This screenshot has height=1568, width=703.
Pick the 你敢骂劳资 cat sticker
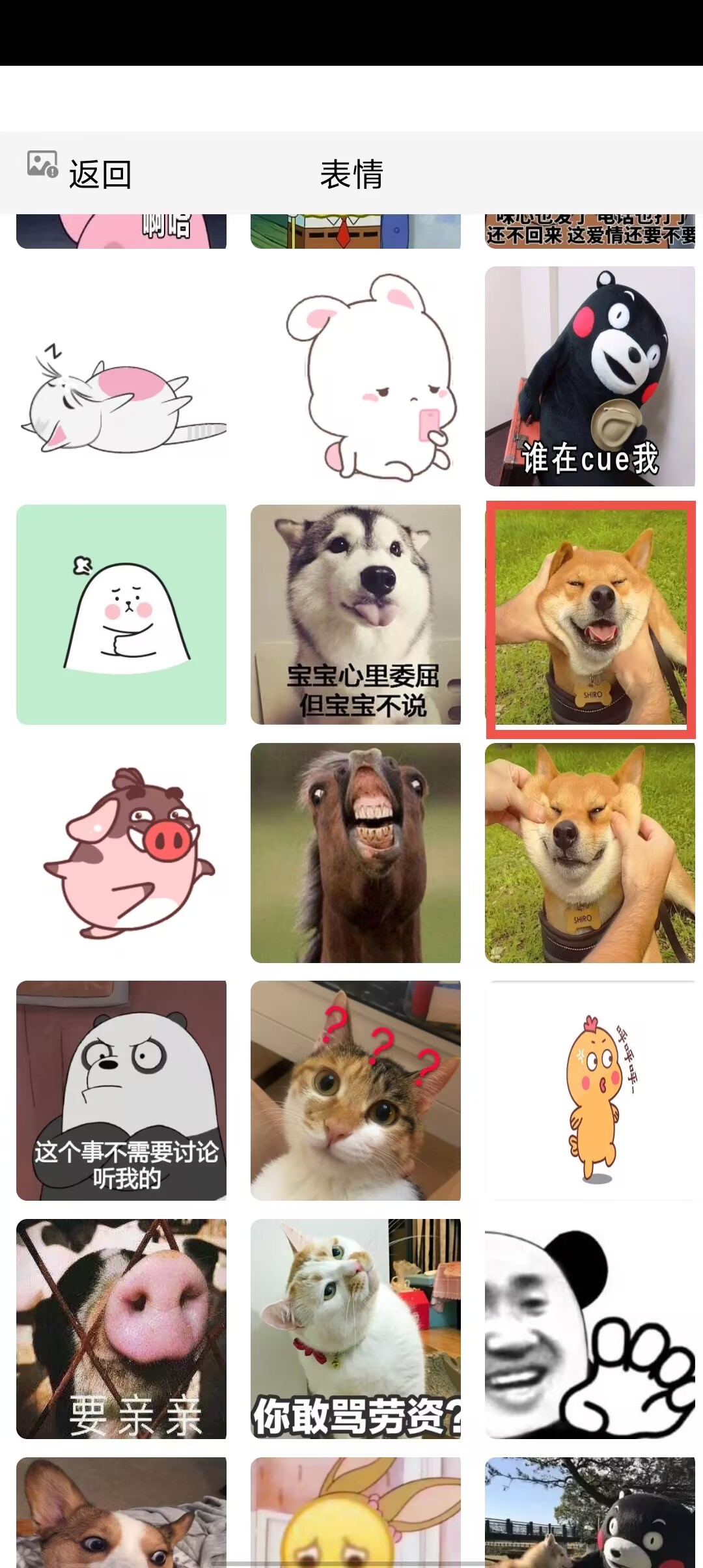(x=355, y=1329)
